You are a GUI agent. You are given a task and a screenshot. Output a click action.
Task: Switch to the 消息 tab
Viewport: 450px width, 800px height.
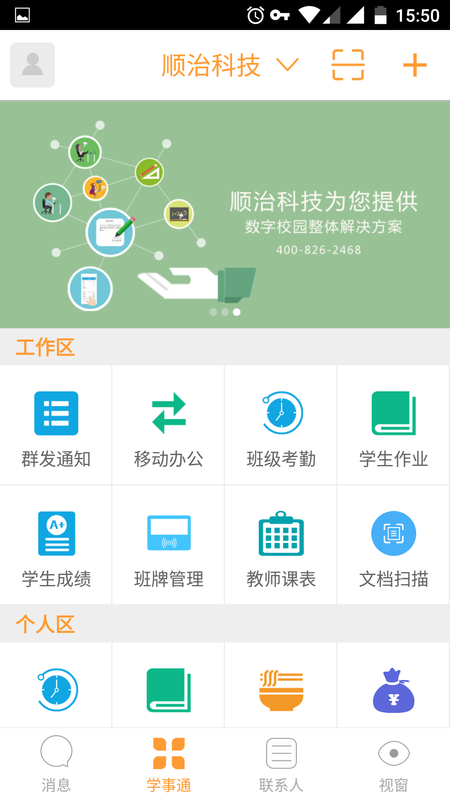click(56, 763)
